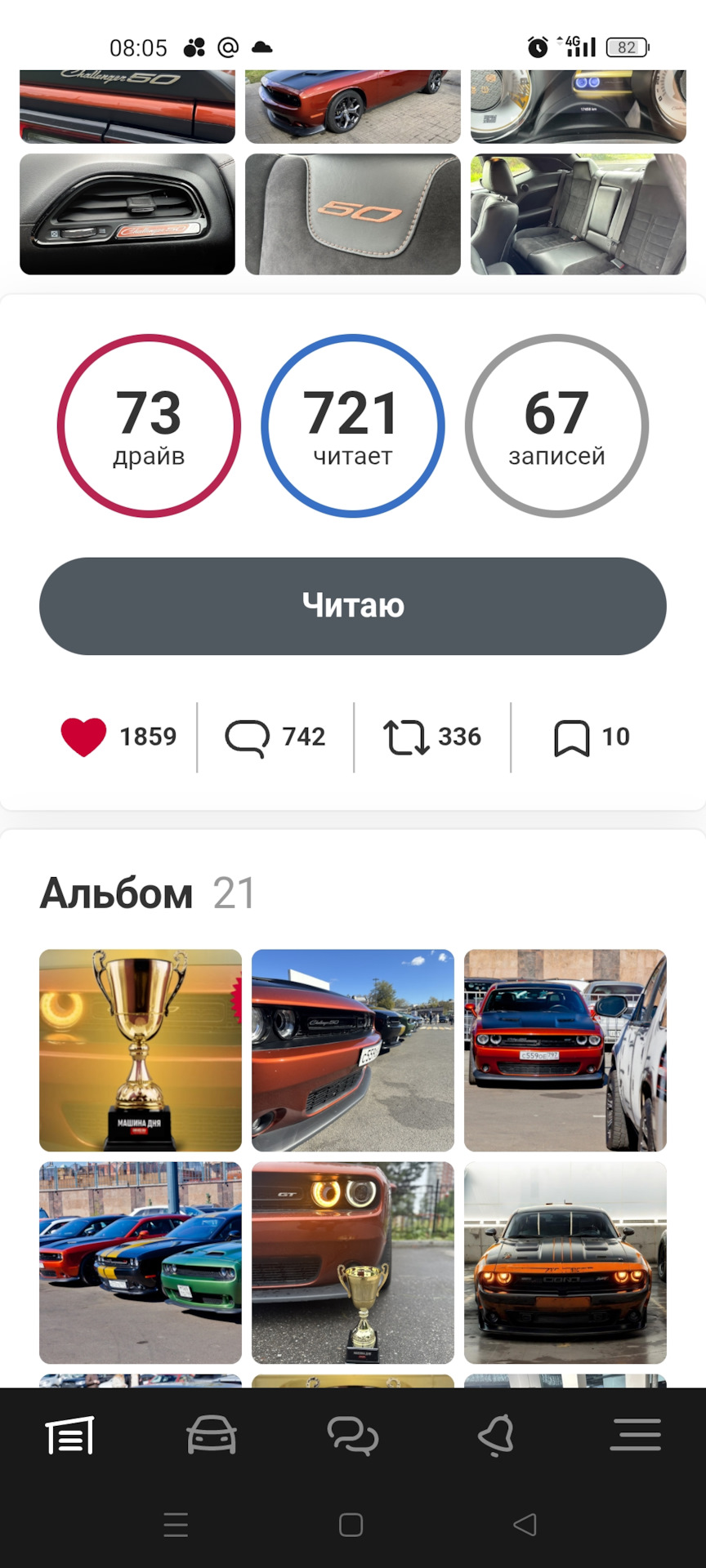Tap the Читаю subscription button
706x1568 pixels.
point(353,606)
